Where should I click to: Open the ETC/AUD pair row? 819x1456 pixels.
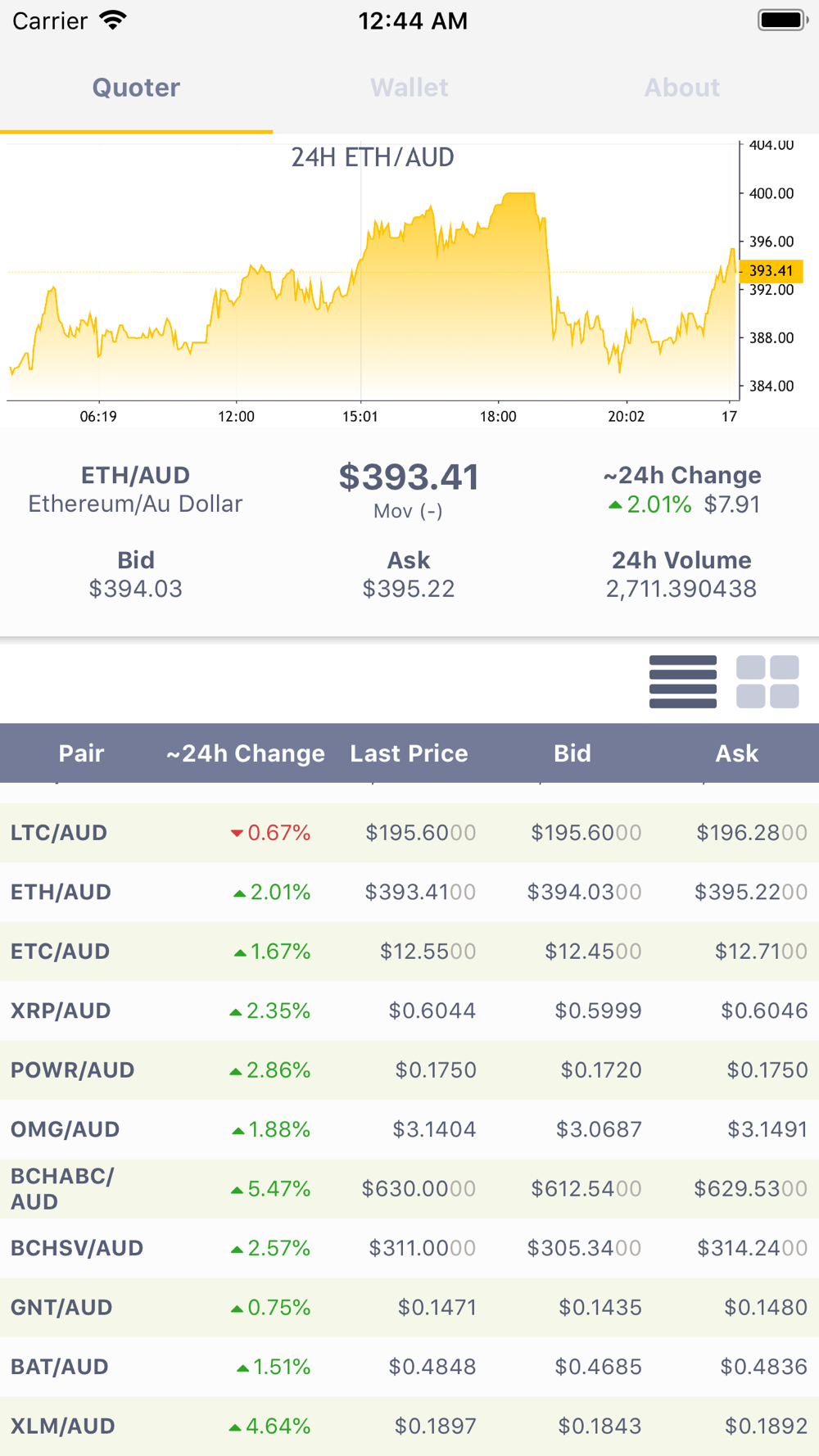(409, 952)
